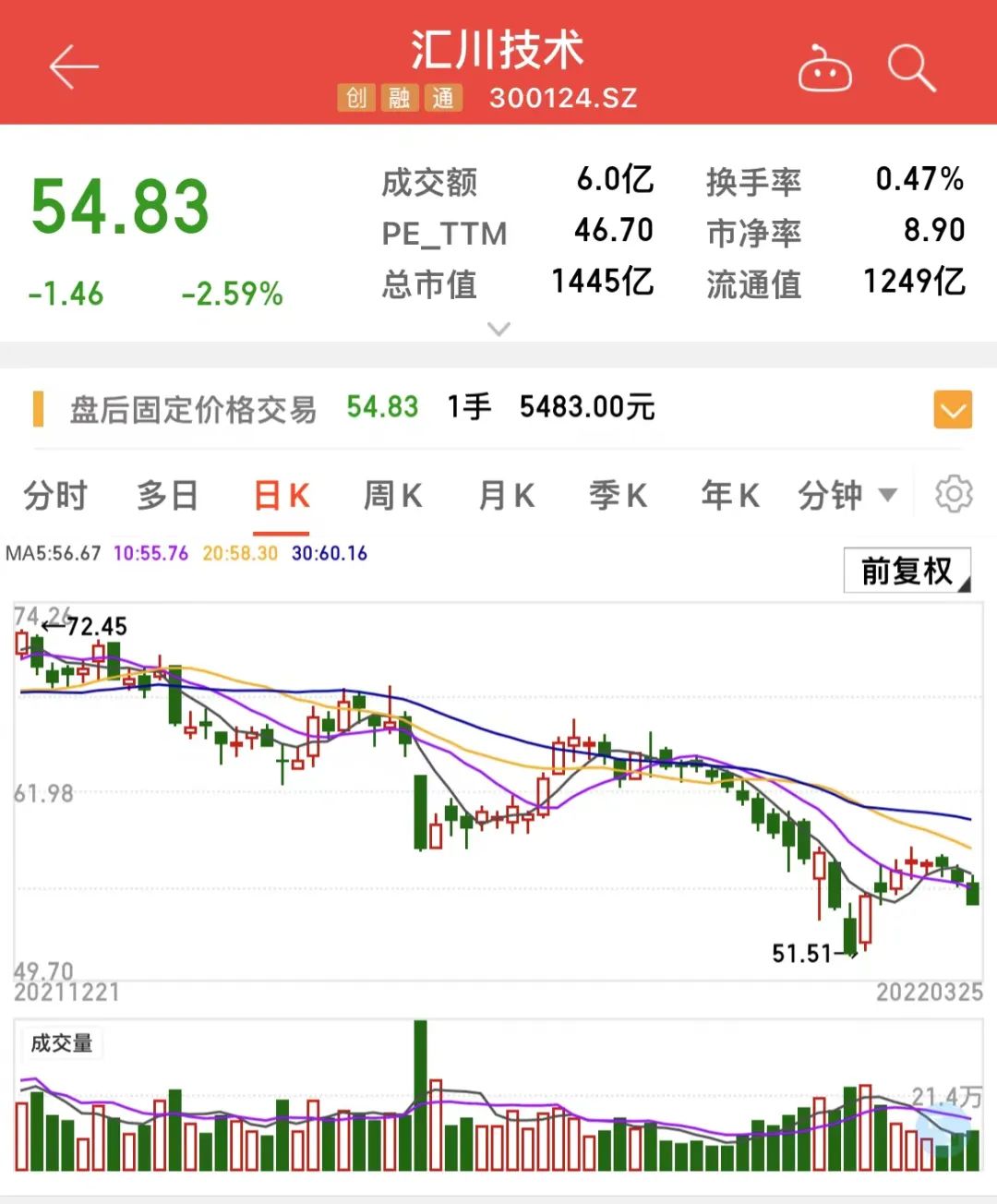Click the 通 badge next to stock code
Viewport: 997px width, 1204px height.
click(442, 98)
